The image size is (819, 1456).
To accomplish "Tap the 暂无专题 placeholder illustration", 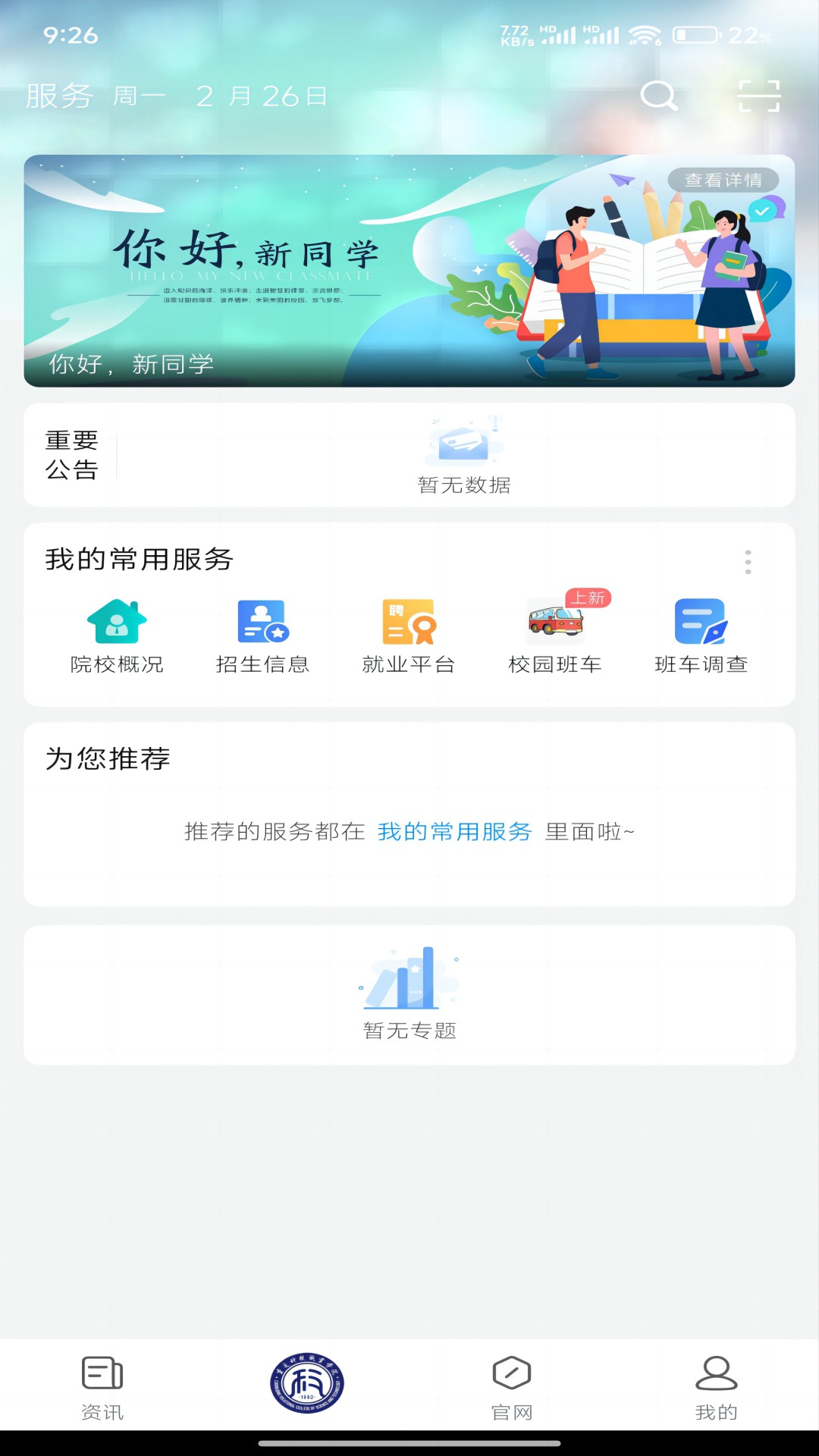I will click(x=409, y=986).
